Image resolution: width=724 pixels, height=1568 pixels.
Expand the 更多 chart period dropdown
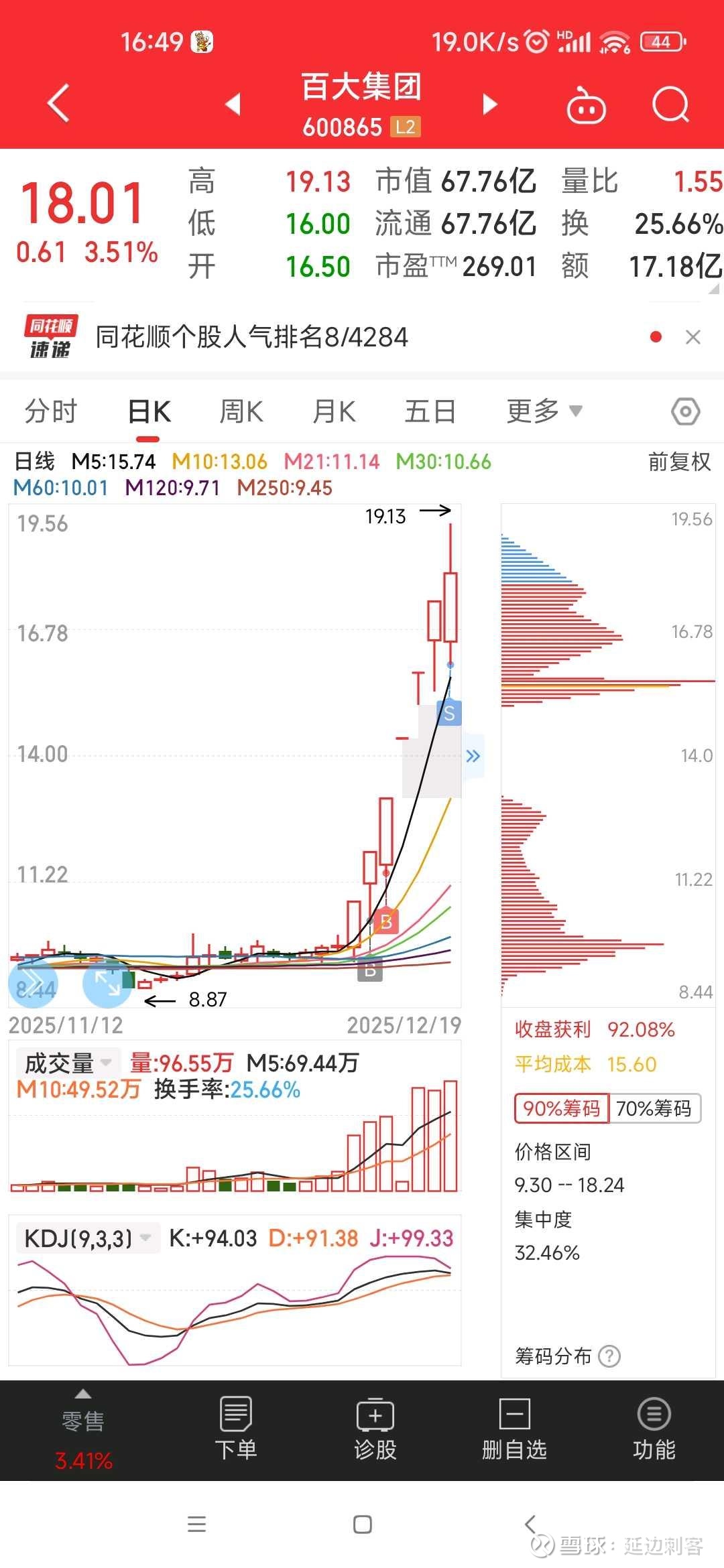(544, 411)
